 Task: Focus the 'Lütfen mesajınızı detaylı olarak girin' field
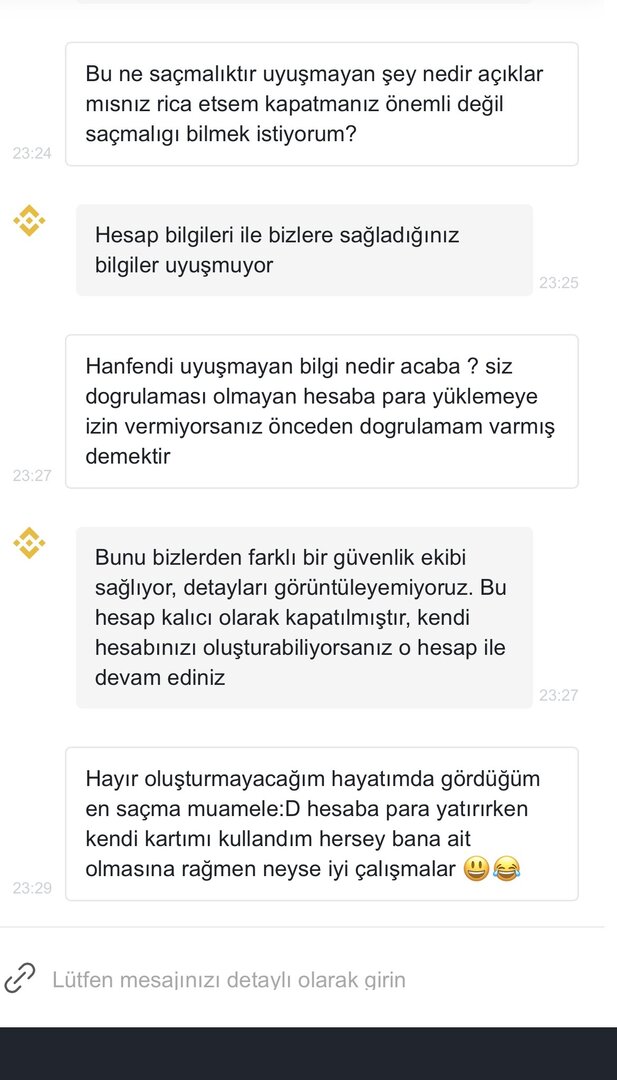pyautogui.click(x=300, y=979)
